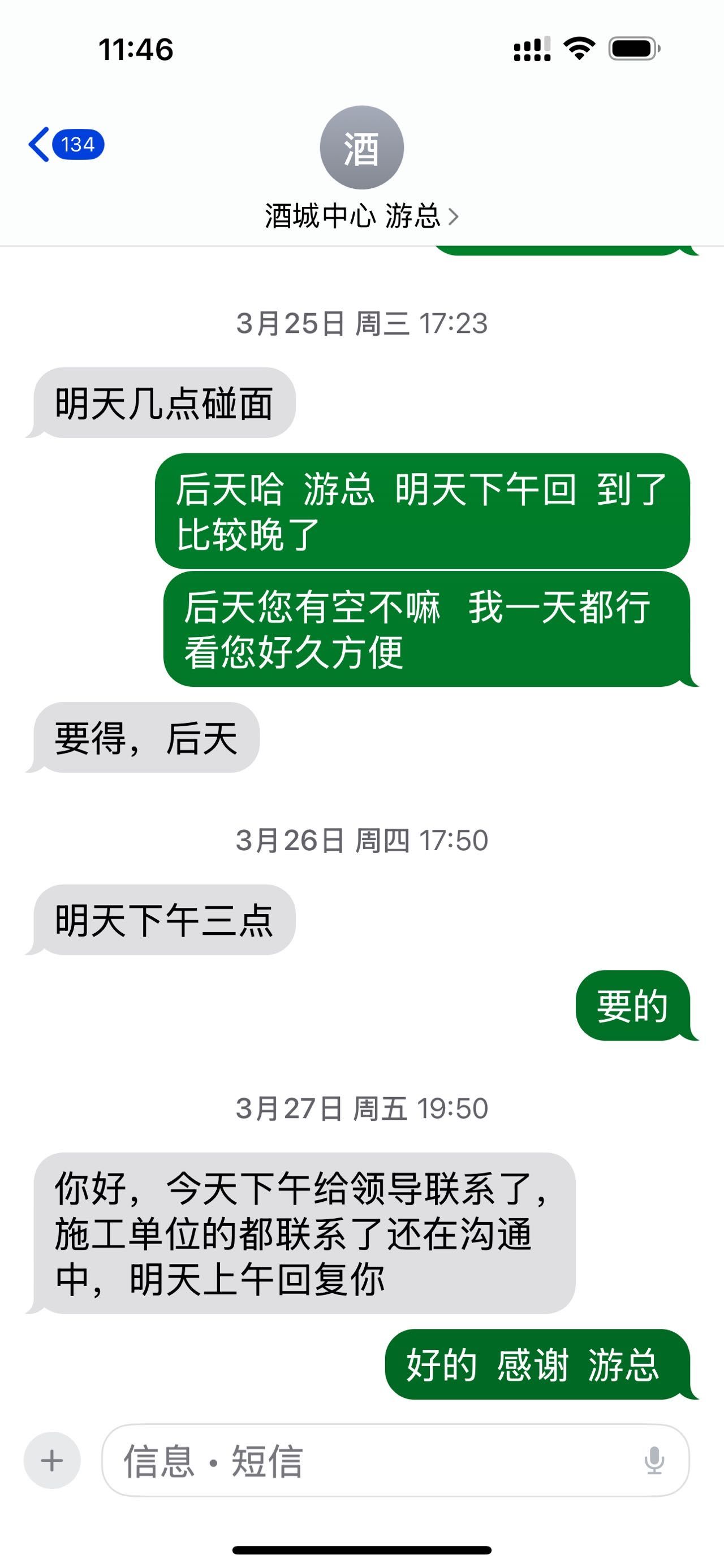This screenshot has height=1568, width=724.
Task: Open the plus attachments menu
Action: [x=53, y=1460]
